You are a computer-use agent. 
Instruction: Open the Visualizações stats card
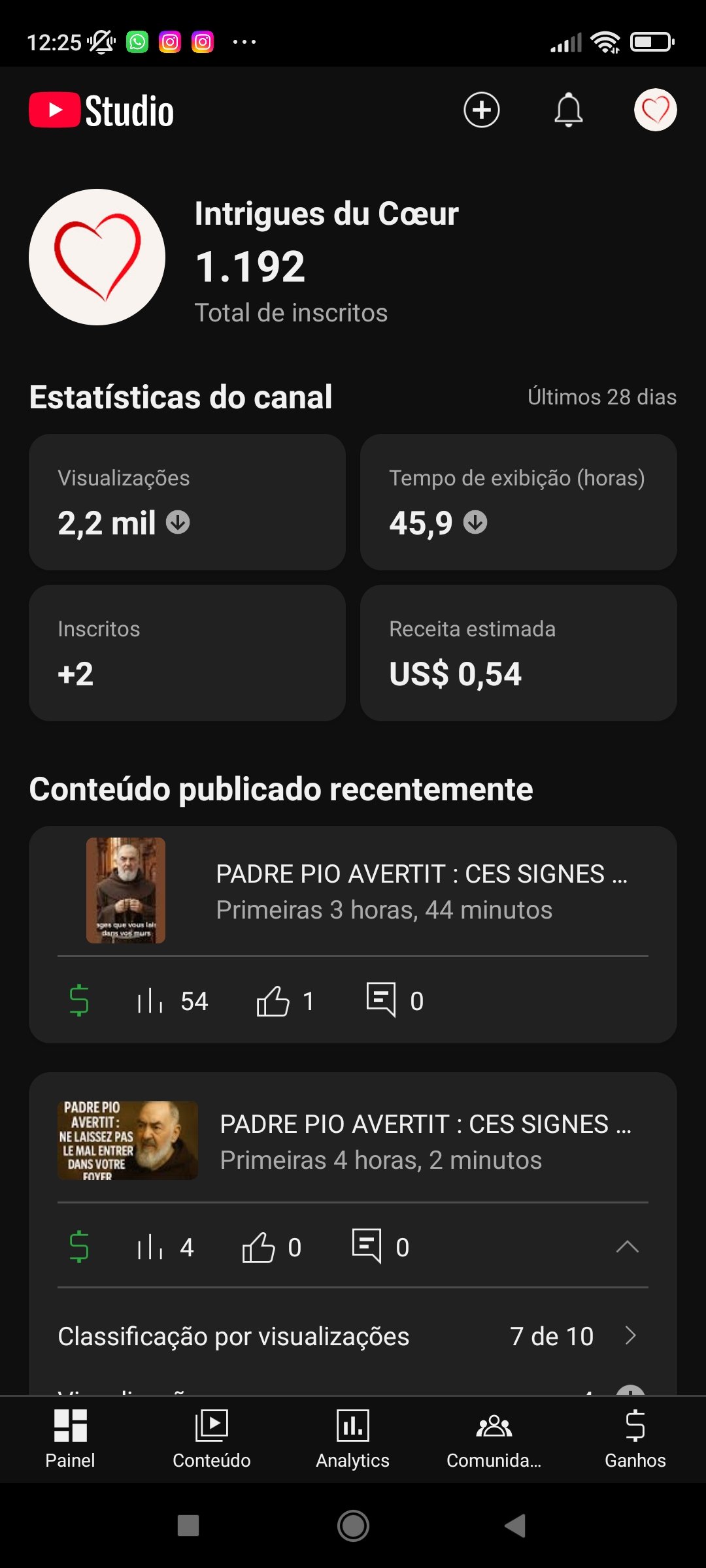187,502
